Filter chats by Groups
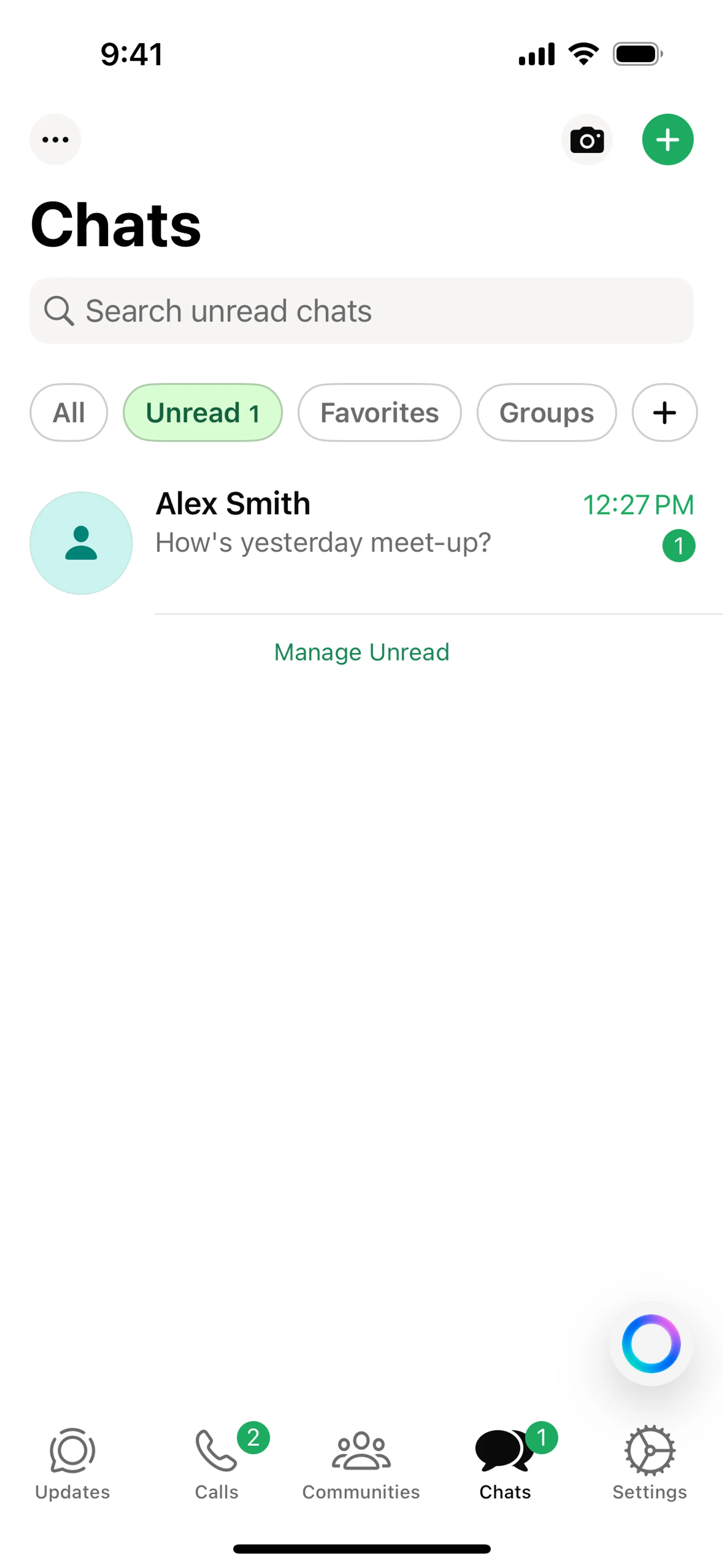The image size is (723, 1568). [546, 413]
